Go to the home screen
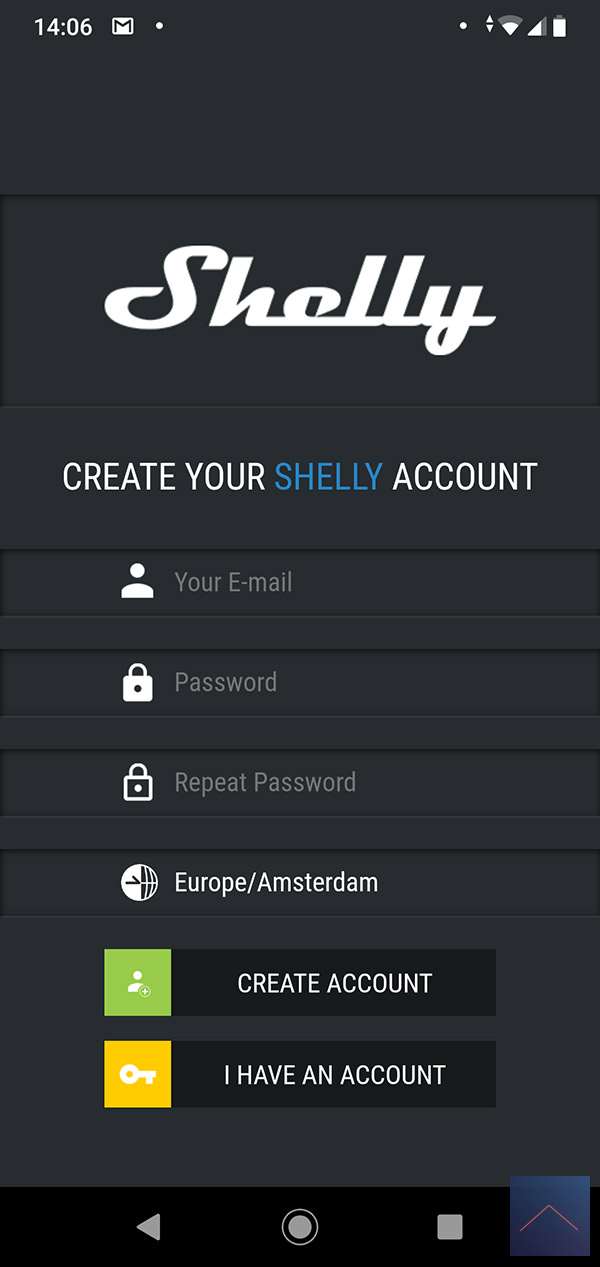 pyautogui.click(x=300, y=1226)
